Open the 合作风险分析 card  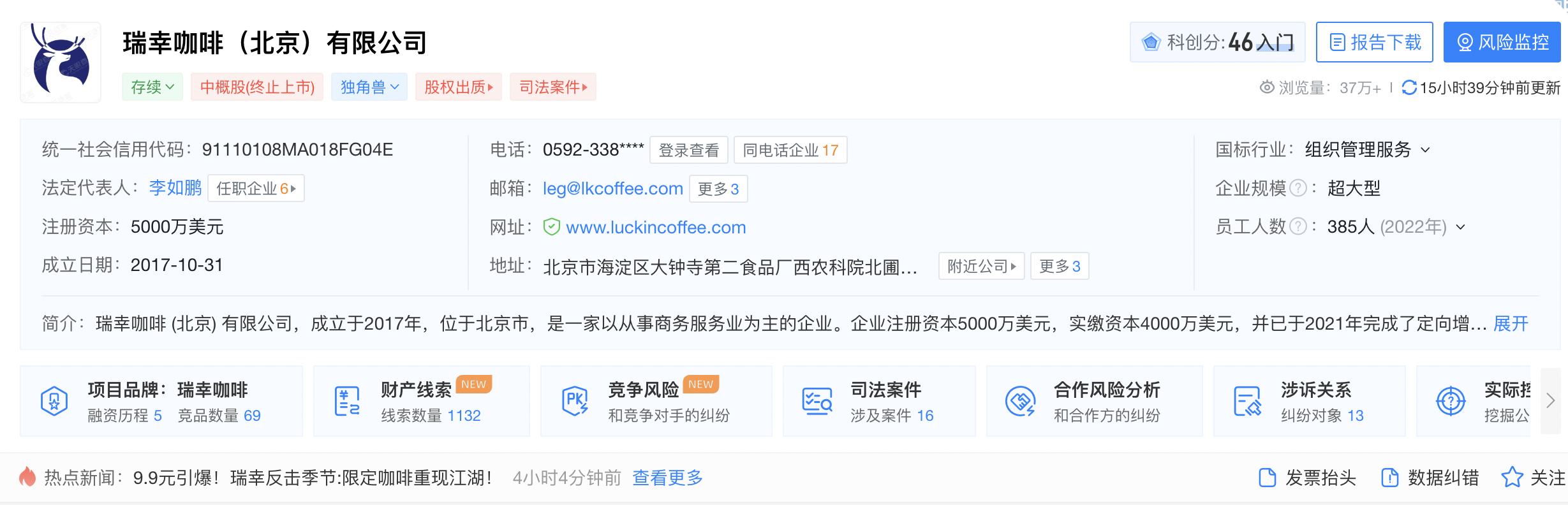pos(1094,401)
